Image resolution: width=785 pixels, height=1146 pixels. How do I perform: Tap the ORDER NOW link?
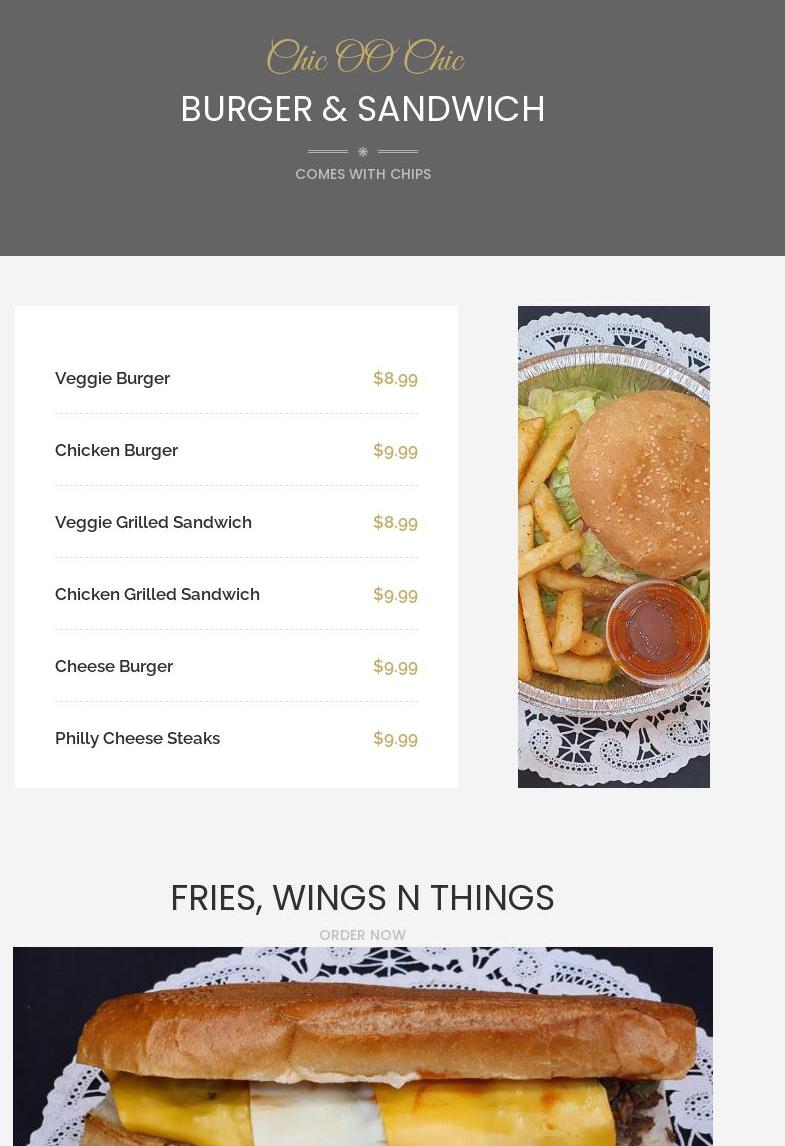pos(362,935)
